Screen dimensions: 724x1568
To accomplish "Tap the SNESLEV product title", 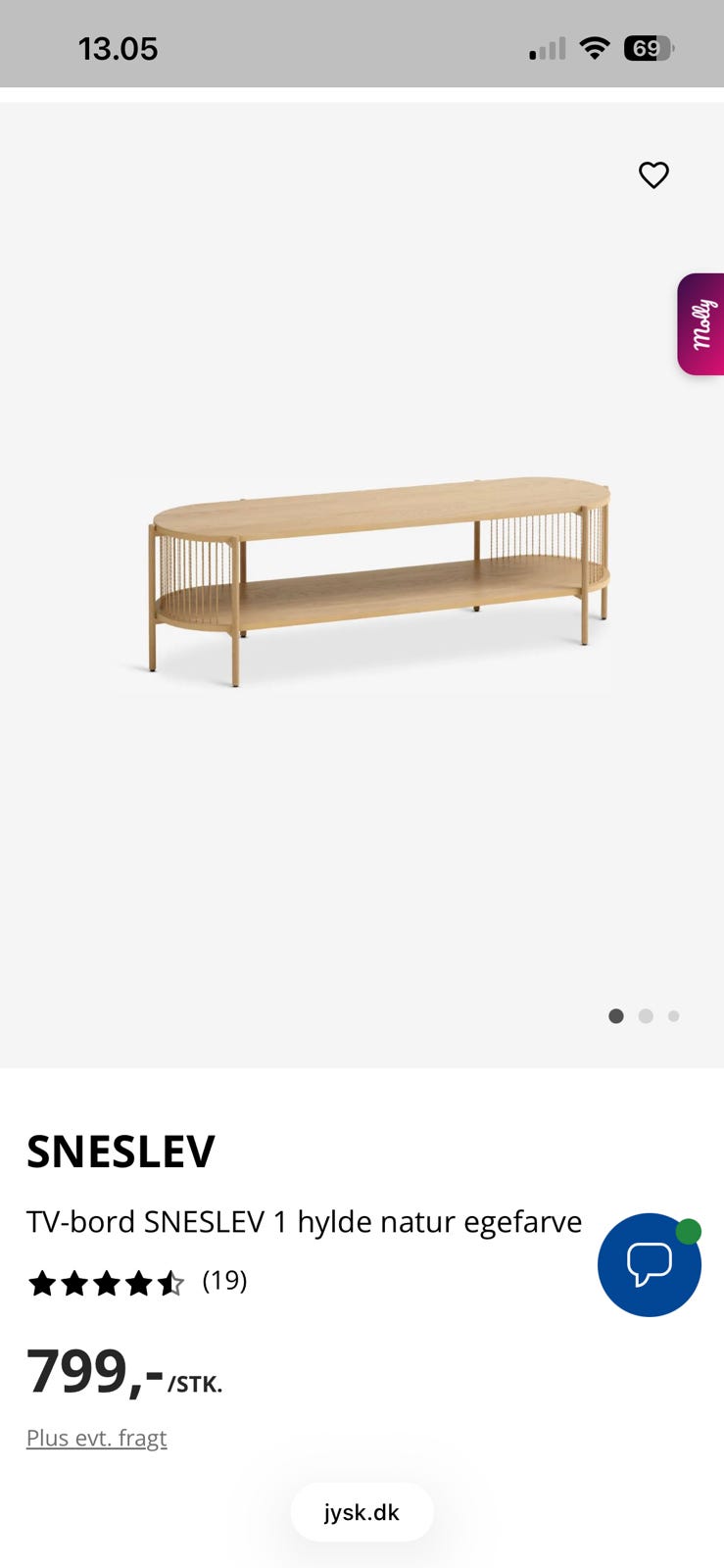I will click(x=120, y=1151).
